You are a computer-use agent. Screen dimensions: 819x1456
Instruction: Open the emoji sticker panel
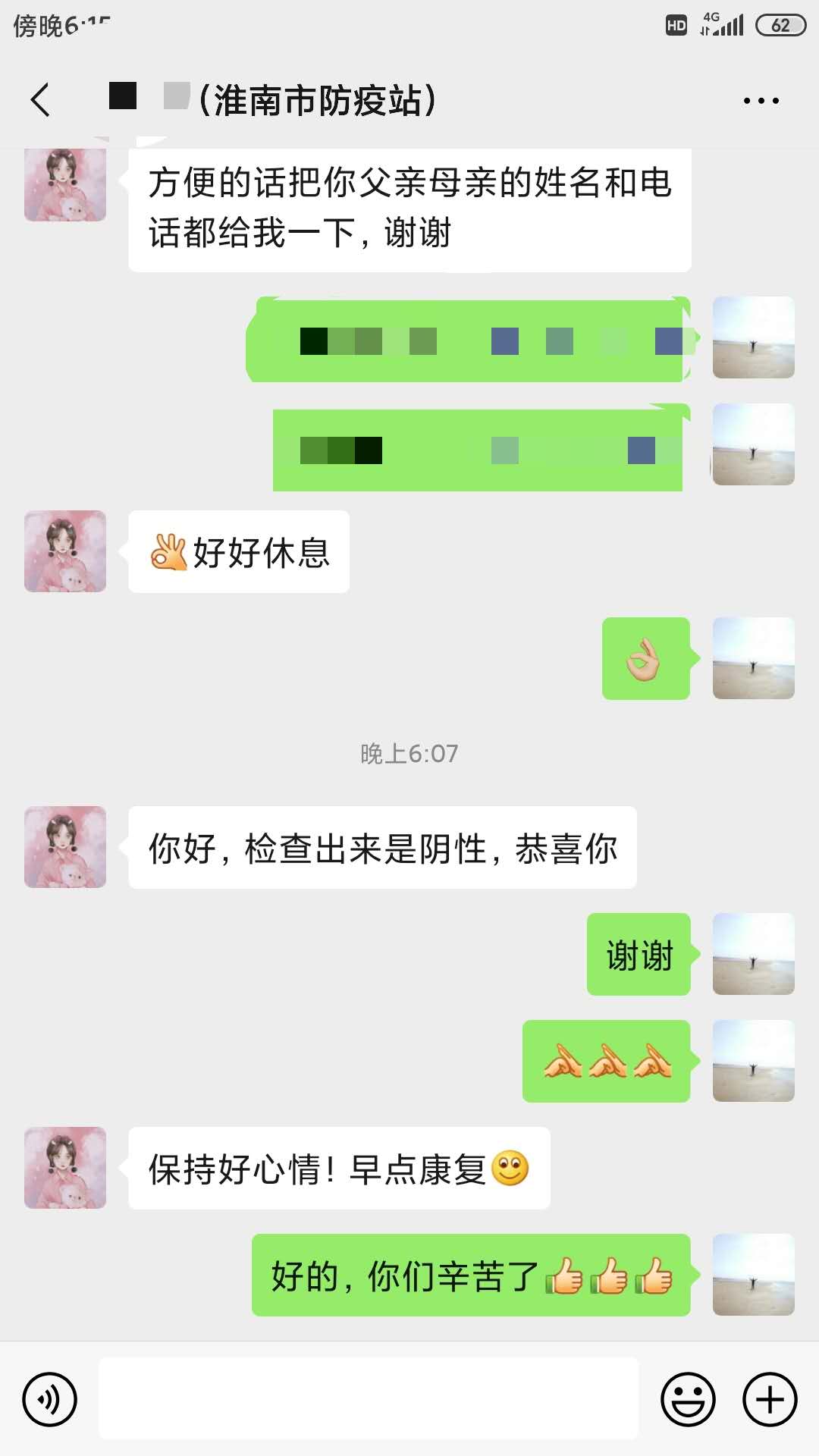coord(688,1399)
